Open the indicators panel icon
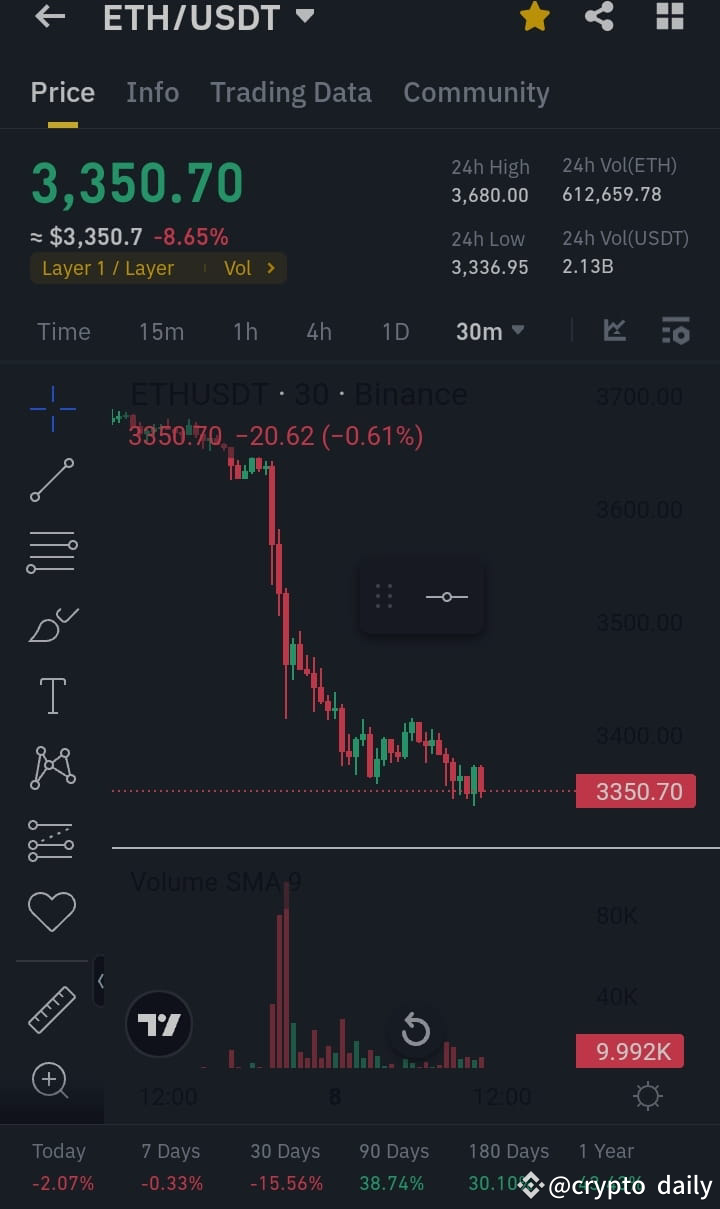The image size is (720, 1209). [675, 330]
